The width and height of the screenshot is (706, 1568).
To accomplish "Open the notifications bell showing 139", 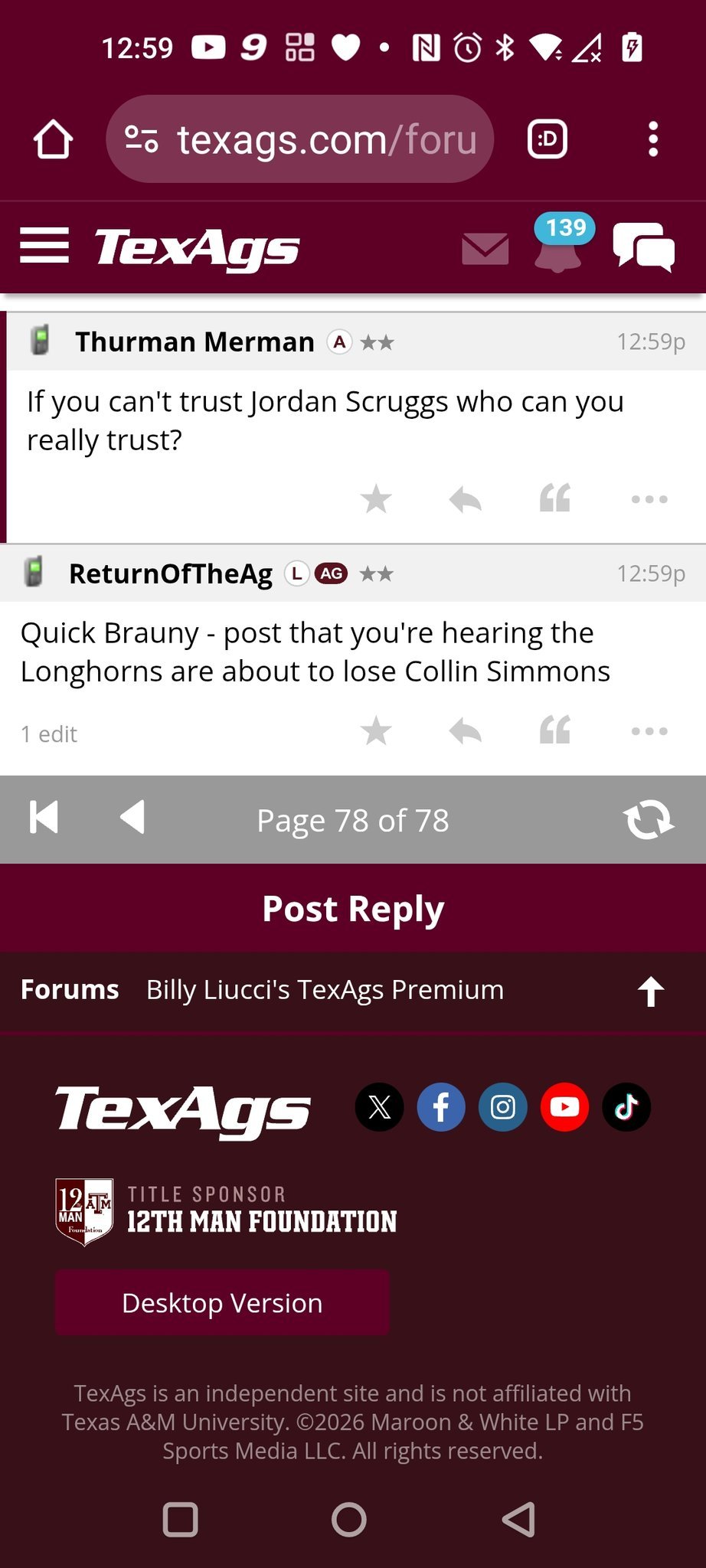I will tap(558, 249).
